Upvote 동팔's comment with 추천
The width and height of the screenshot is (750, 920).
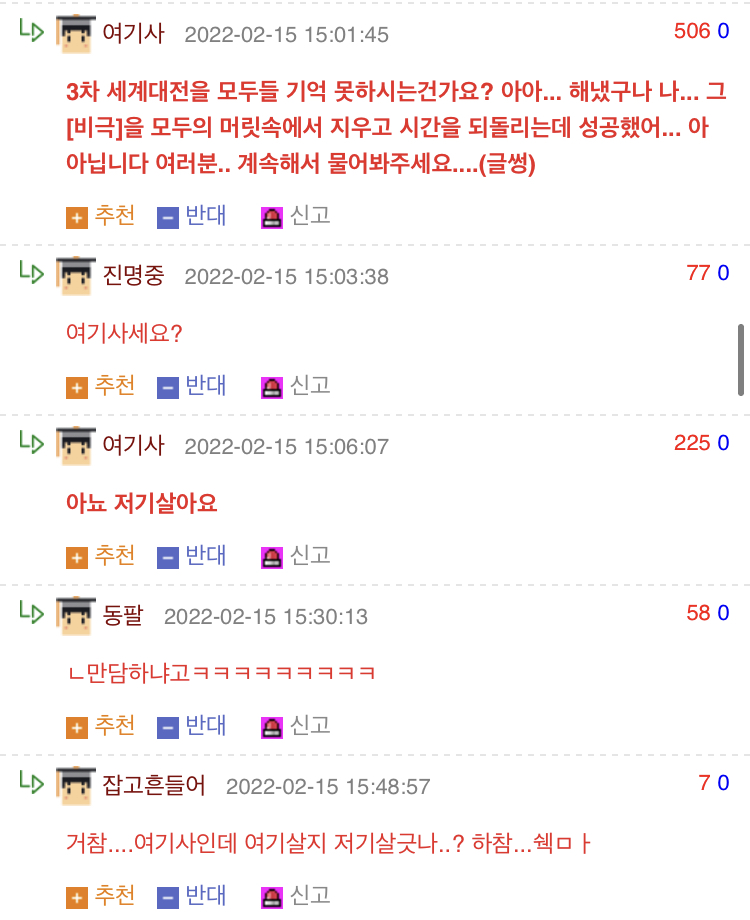[100, 726]
